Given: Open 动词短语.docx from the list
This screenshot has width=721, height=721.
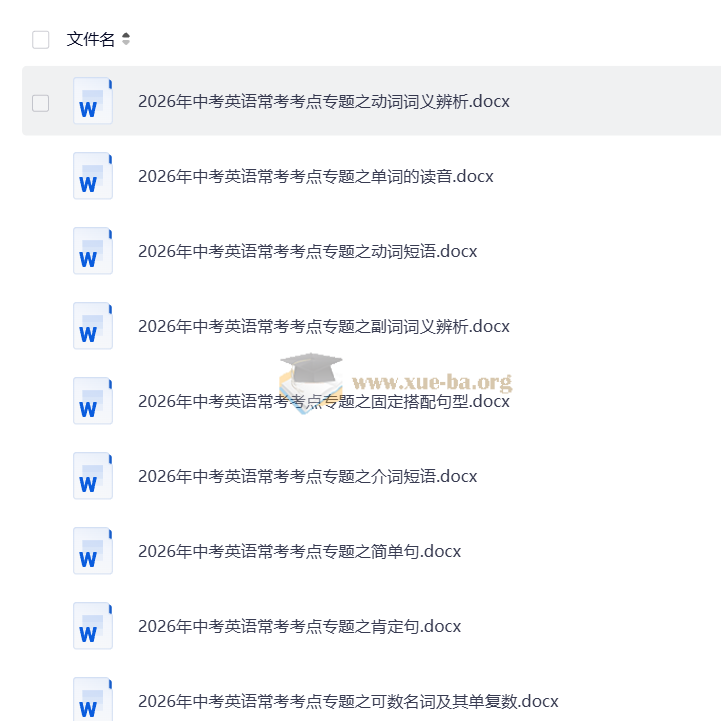Looking at the screenshot, I should [307, 252].
